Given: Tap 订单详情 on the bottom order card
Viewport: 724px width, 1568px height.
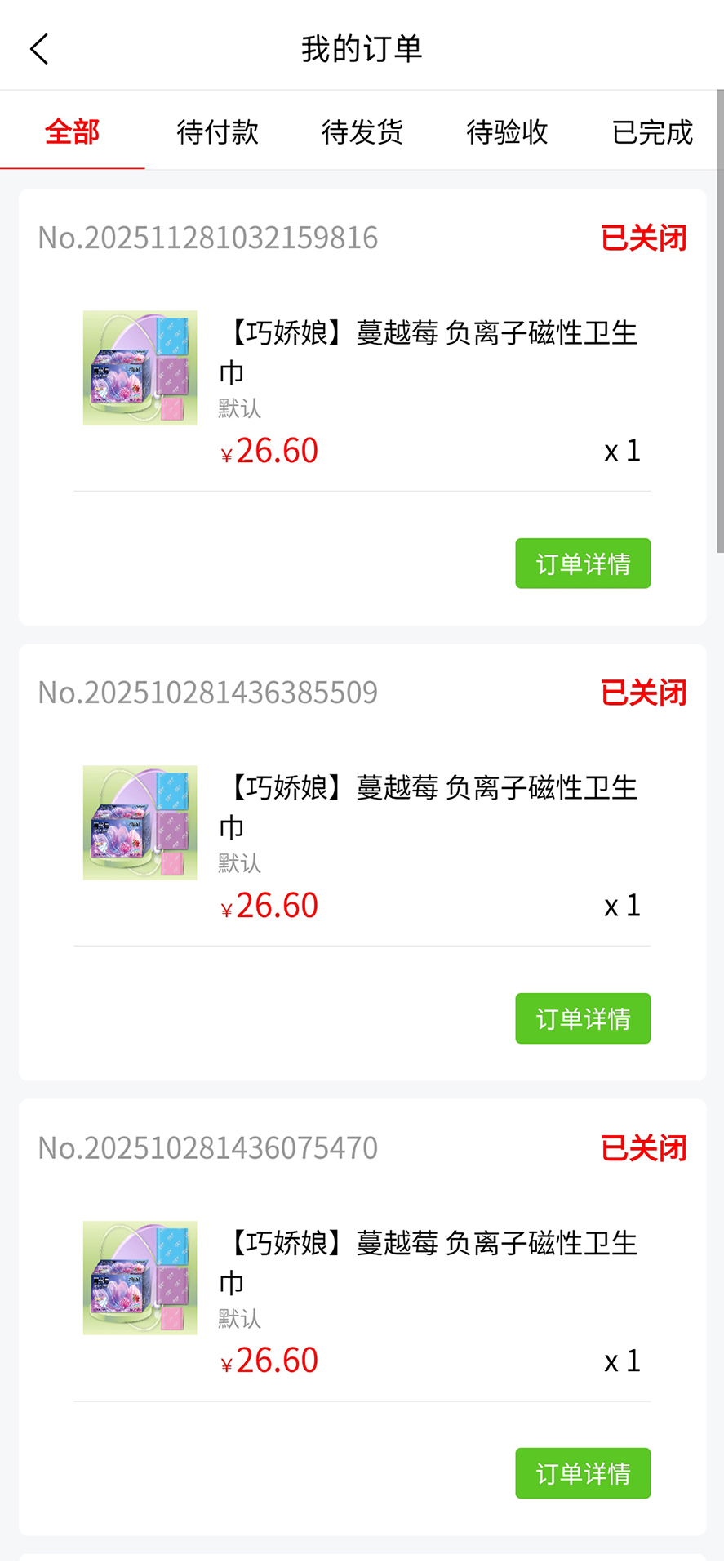Looking at the screenshot, I should (582, 1473).
